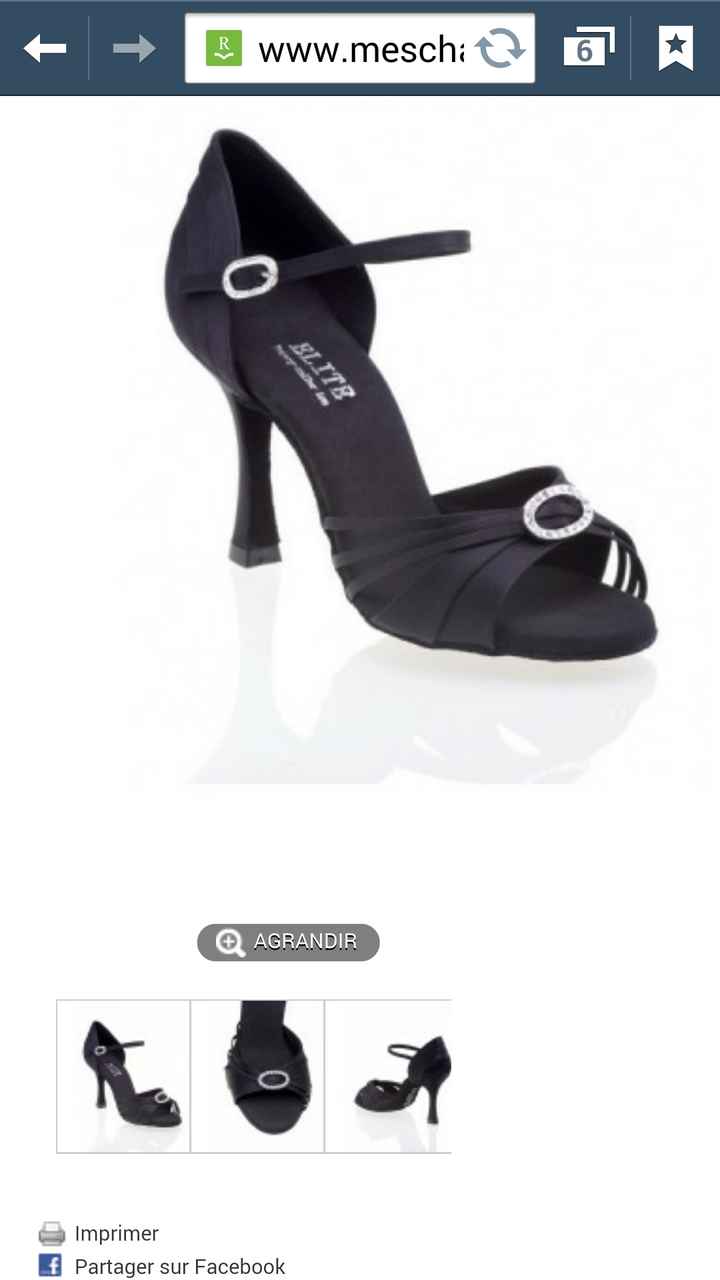
Task: Select the side-view shoe thumbnail
Action: (122, 1075)
